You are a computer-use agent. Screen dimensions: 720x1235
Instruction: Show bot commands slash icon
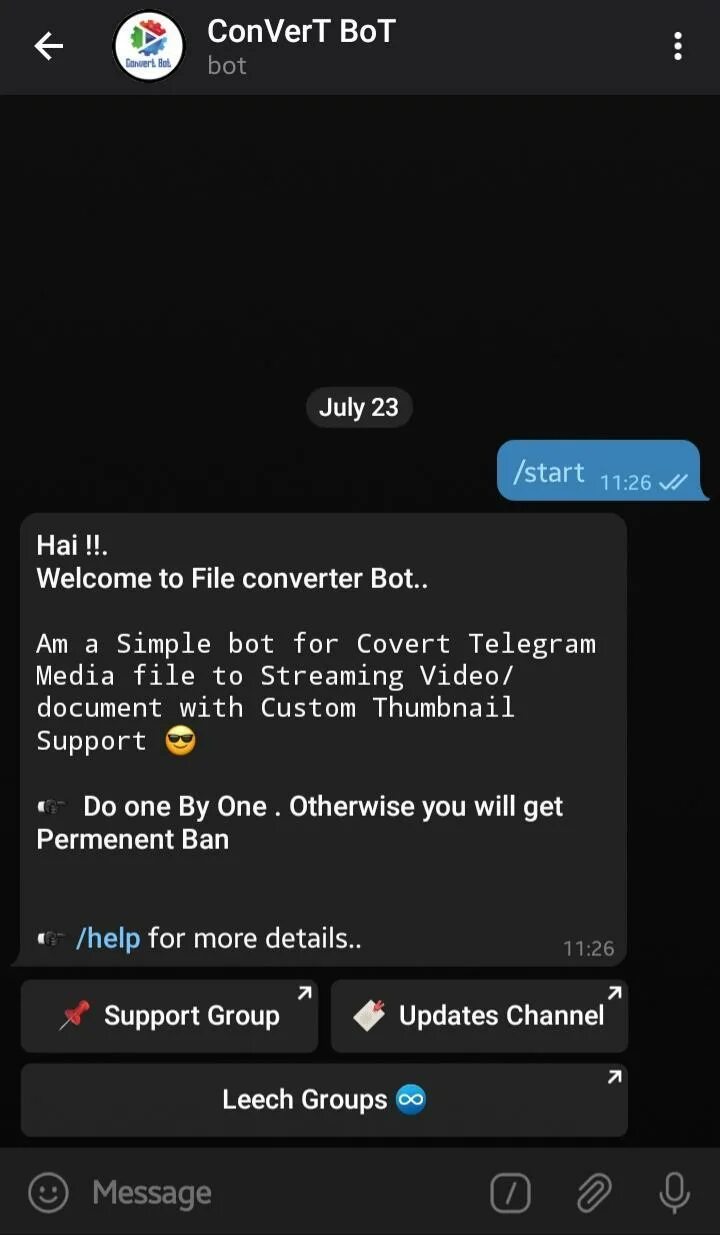(x=510, y=1192)
